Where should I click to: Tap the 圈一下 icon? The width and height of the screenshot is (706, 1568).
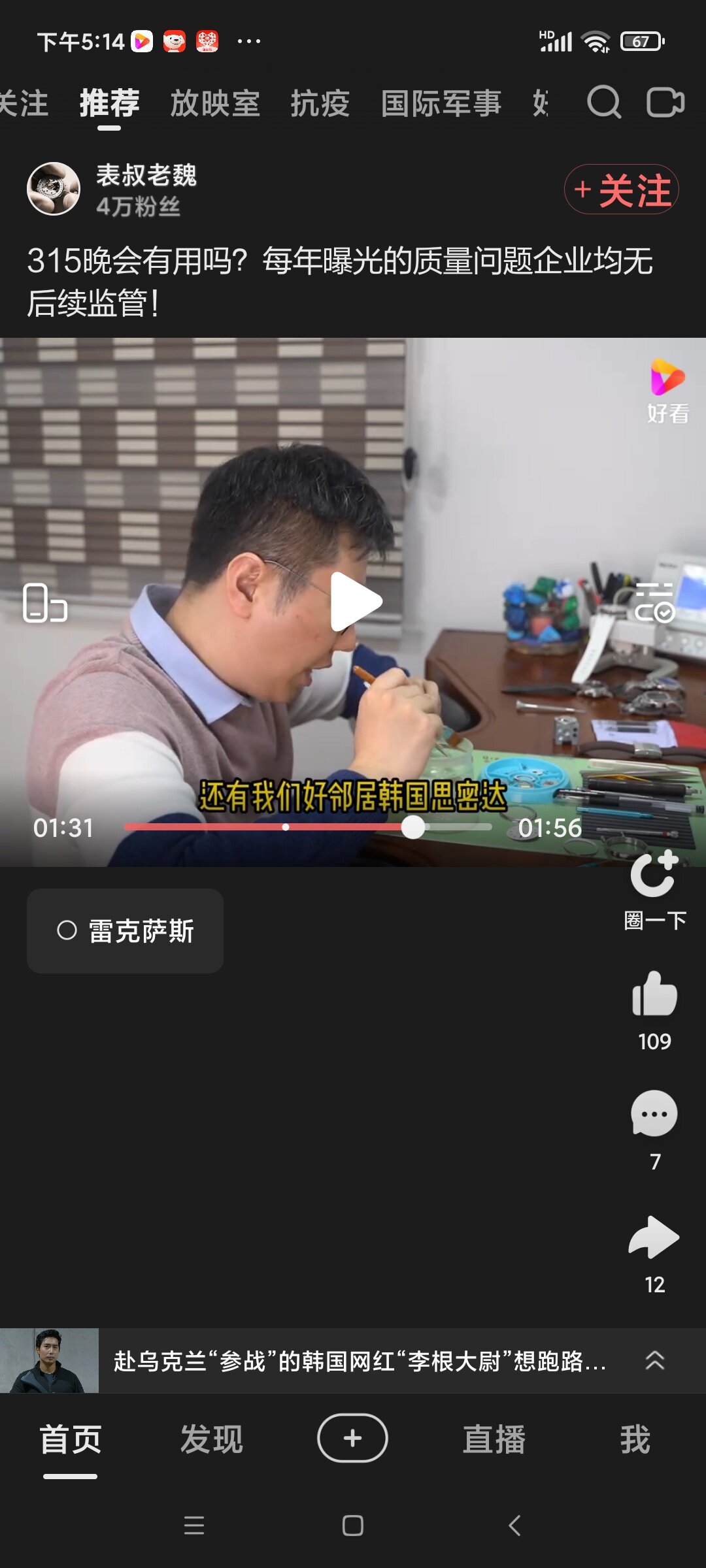click(654, 875)
